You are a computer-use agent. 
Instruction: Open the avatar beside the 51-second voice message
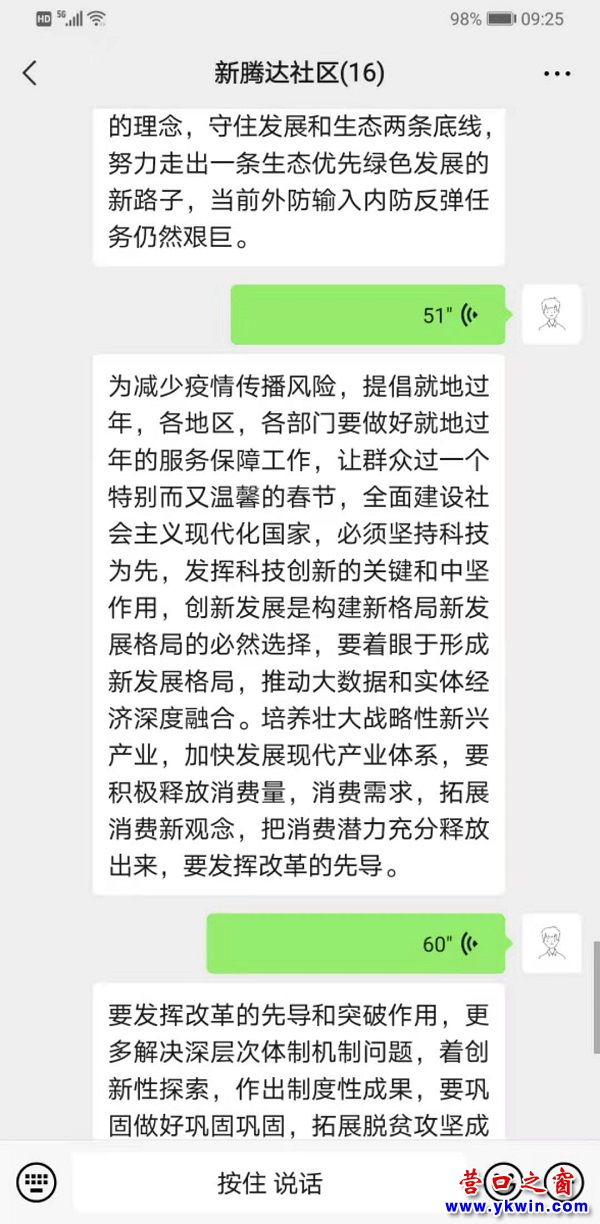(551, 315)
